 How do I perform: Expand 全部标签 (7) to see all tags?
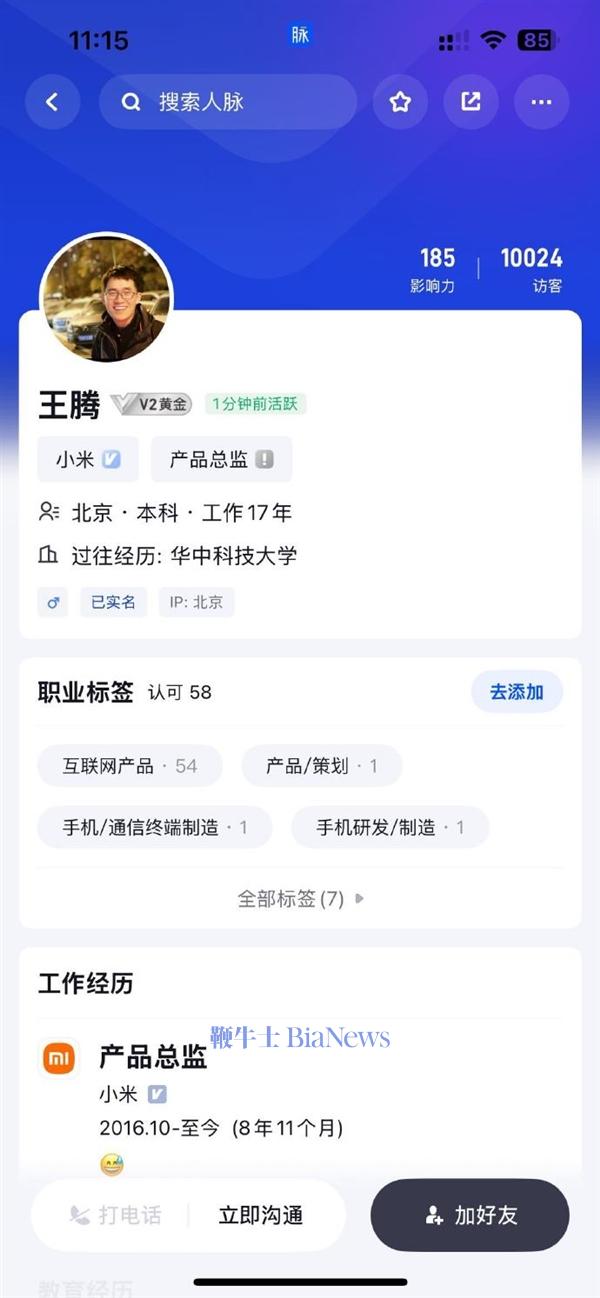coord(300,899)
